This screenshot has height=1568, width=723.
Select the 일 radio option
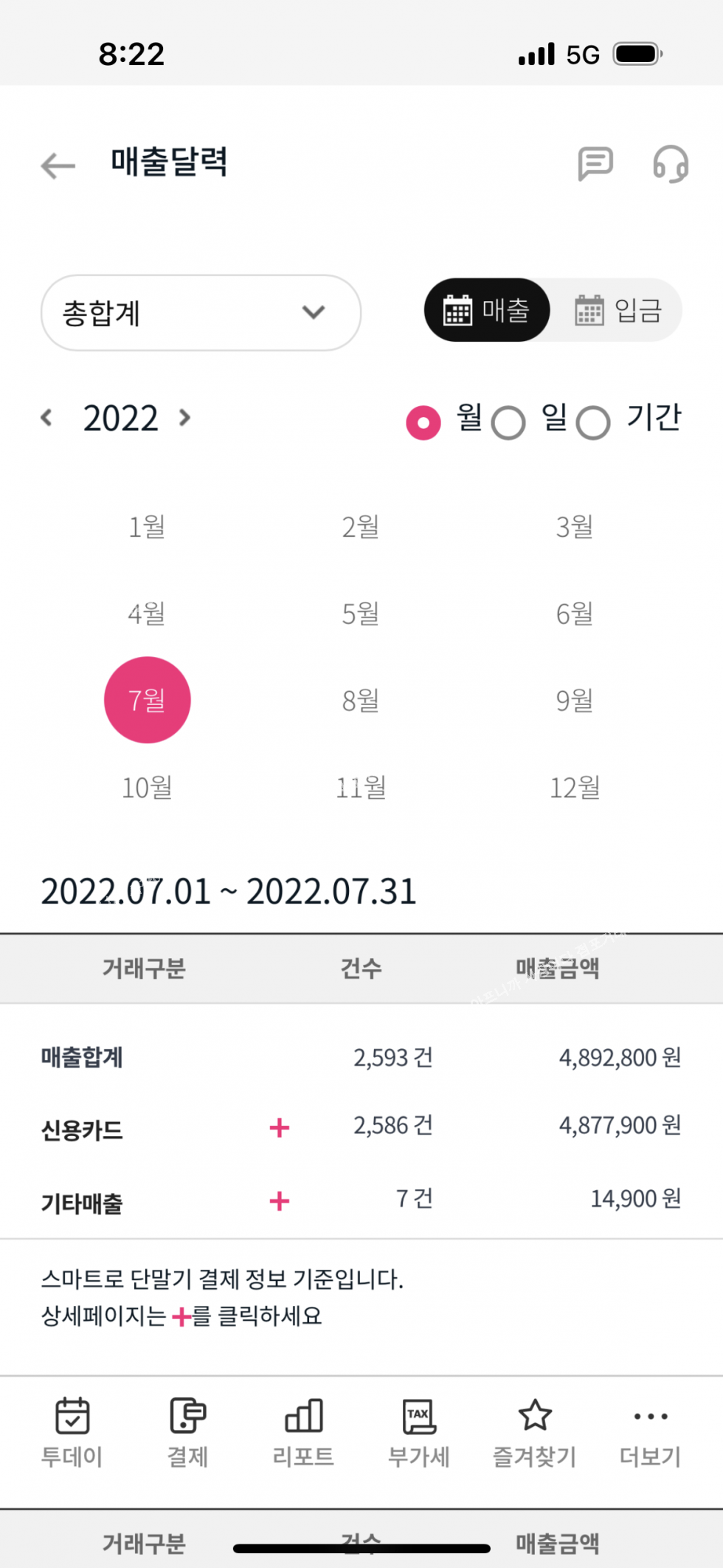509,423
